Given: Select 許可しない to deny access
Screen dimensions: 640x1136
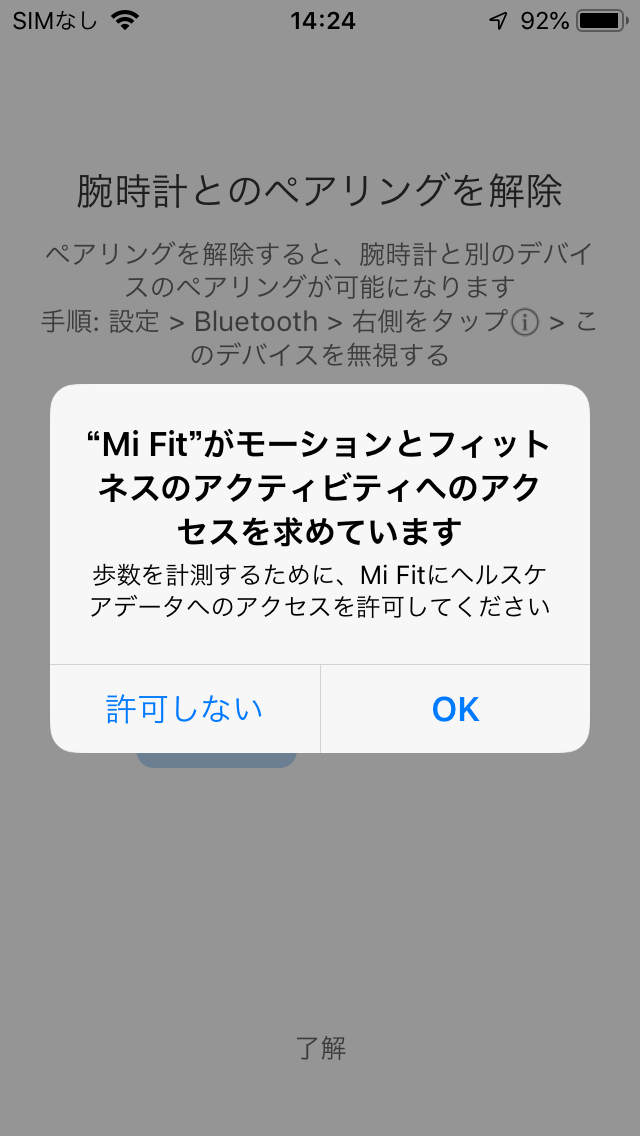Looking at the screenshot, I should (x=185, y=709).
